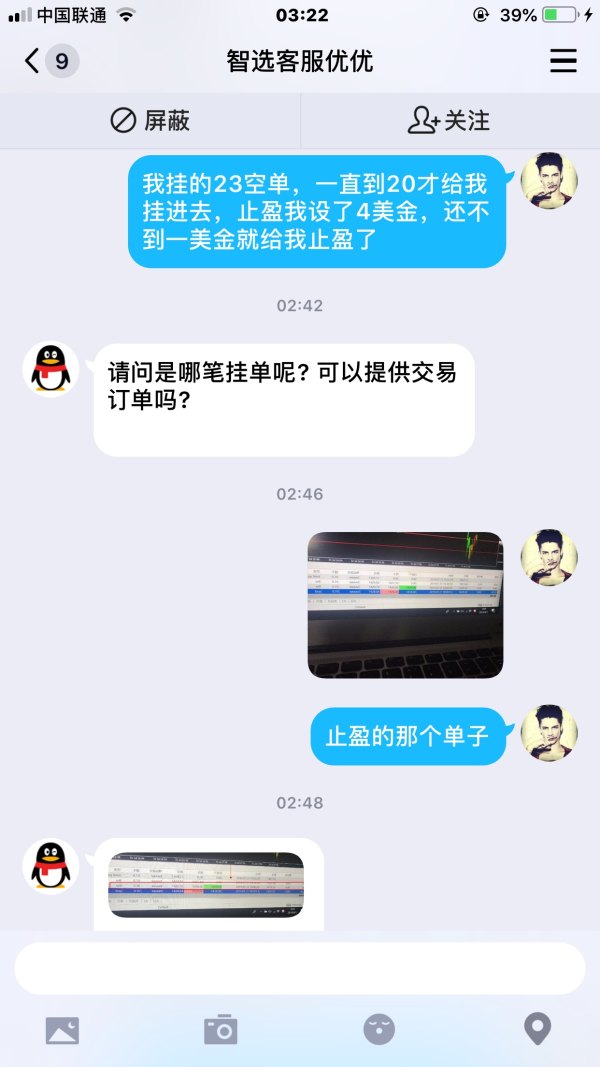Open the sent trading screenshot photo
Viewport: 600px width, 1067px height.
click(405, 605)
